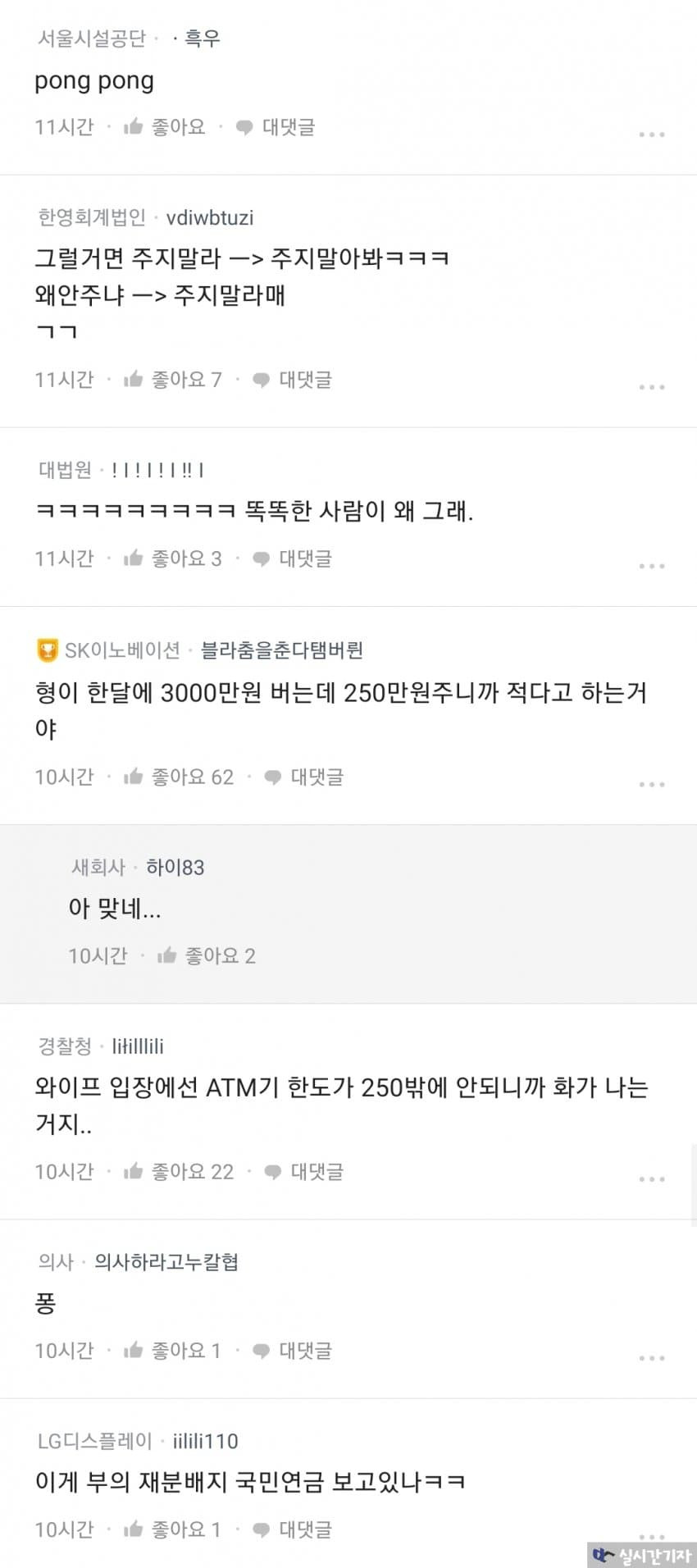Screen dimensions: 697x1568
Task: Open more options on 경찰청 ATM comment
Action: (x=651, y=1178)
